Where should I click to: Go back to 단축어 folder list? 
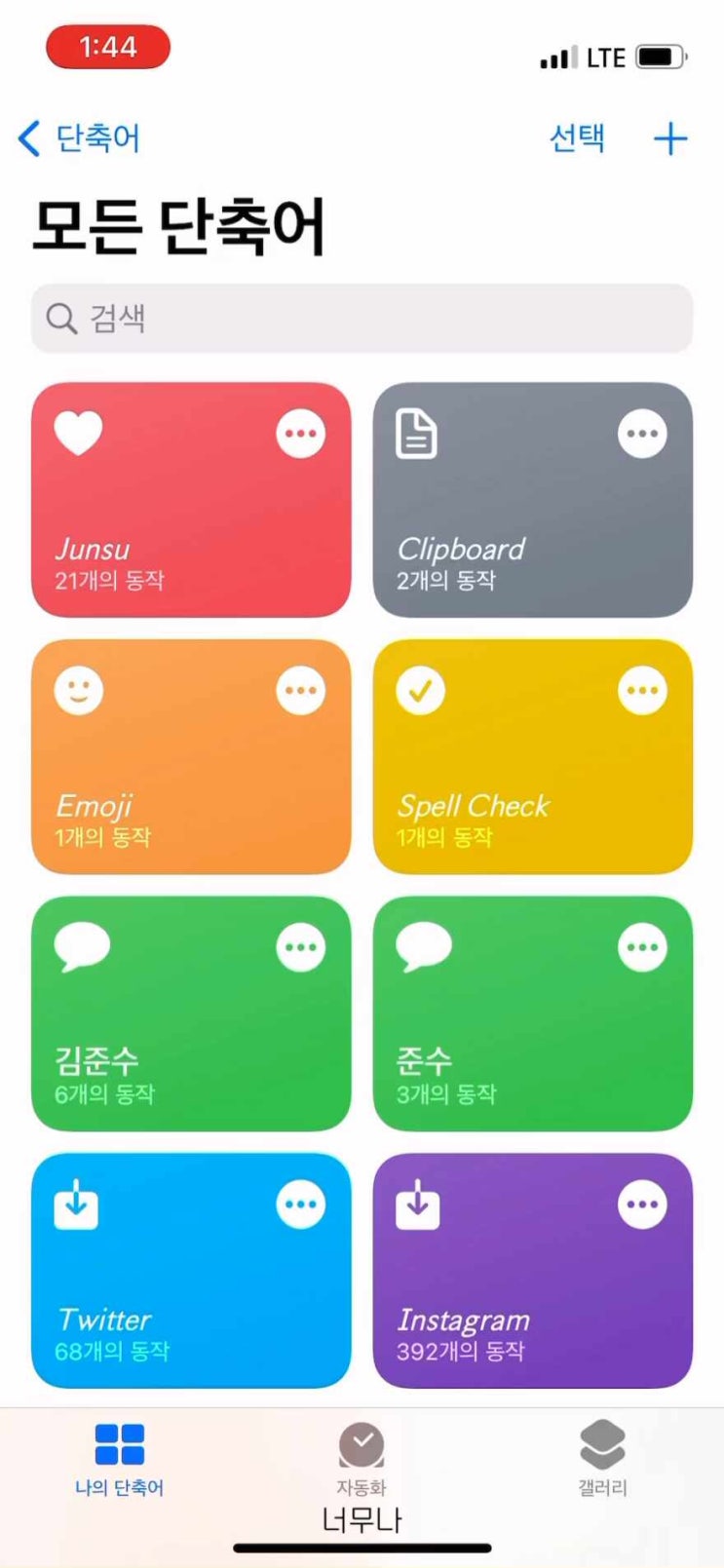pyautogui.click(x=80, y=138)
